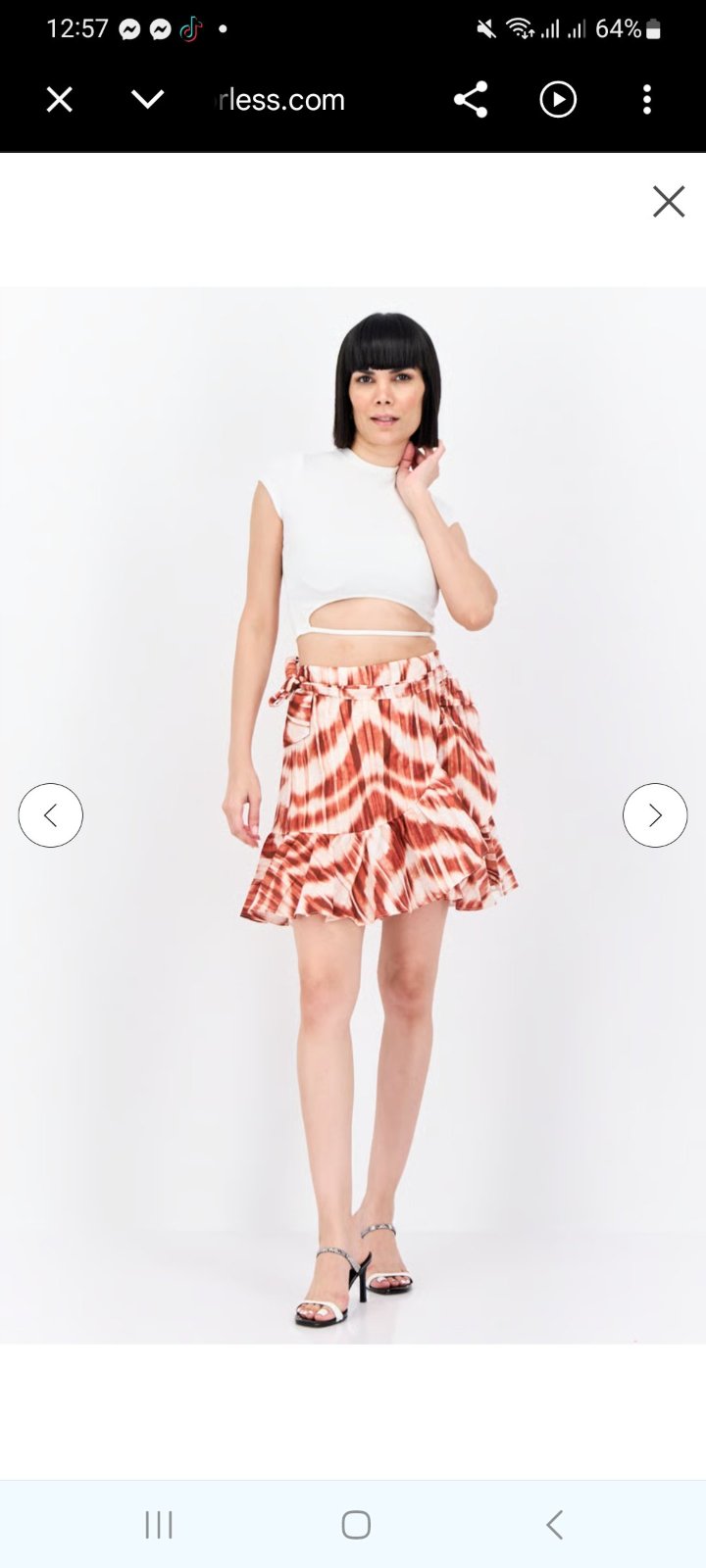Expand the browser dropdown chevron
Viewport: 706px width, 1568px height.
click(147, 100)
